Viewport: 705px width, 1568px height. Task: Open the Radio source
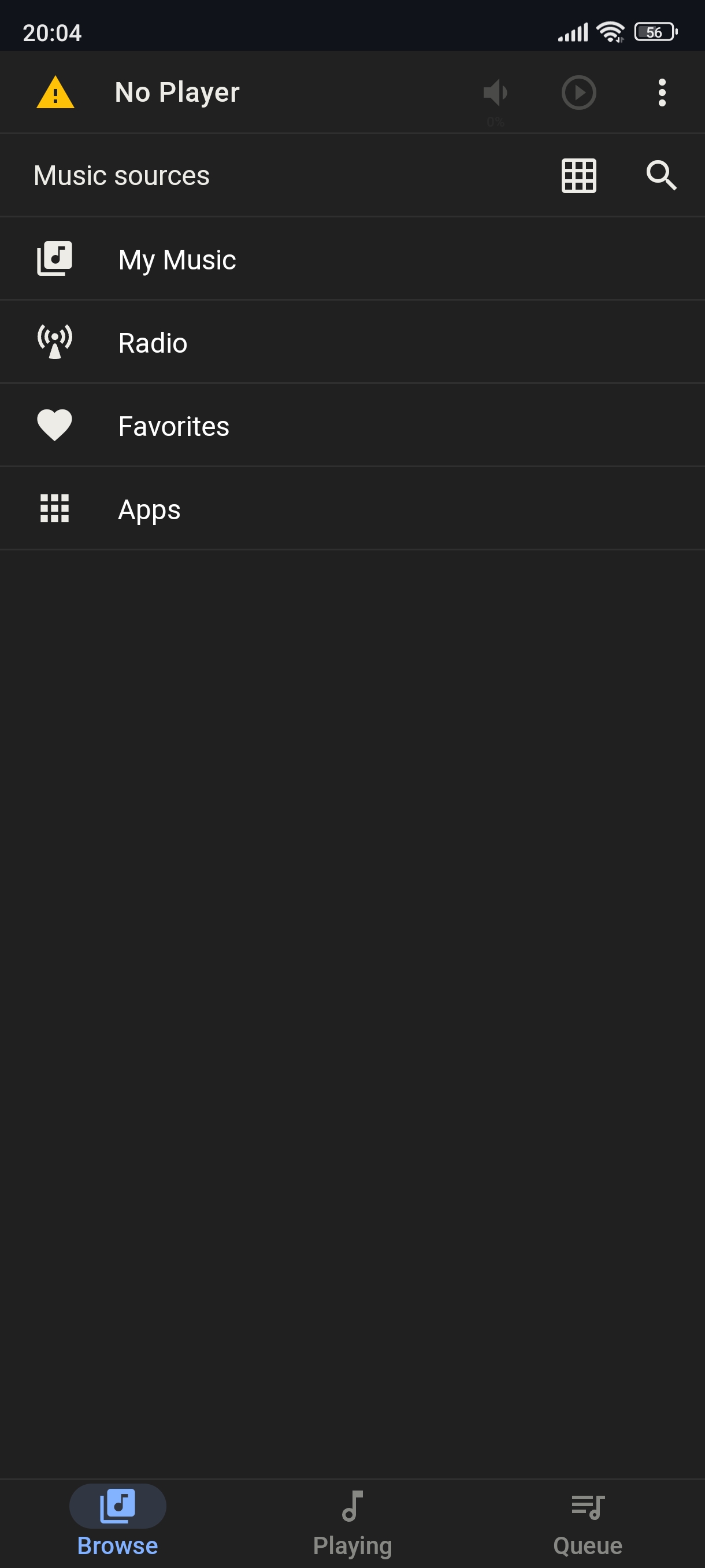(353, 343)
